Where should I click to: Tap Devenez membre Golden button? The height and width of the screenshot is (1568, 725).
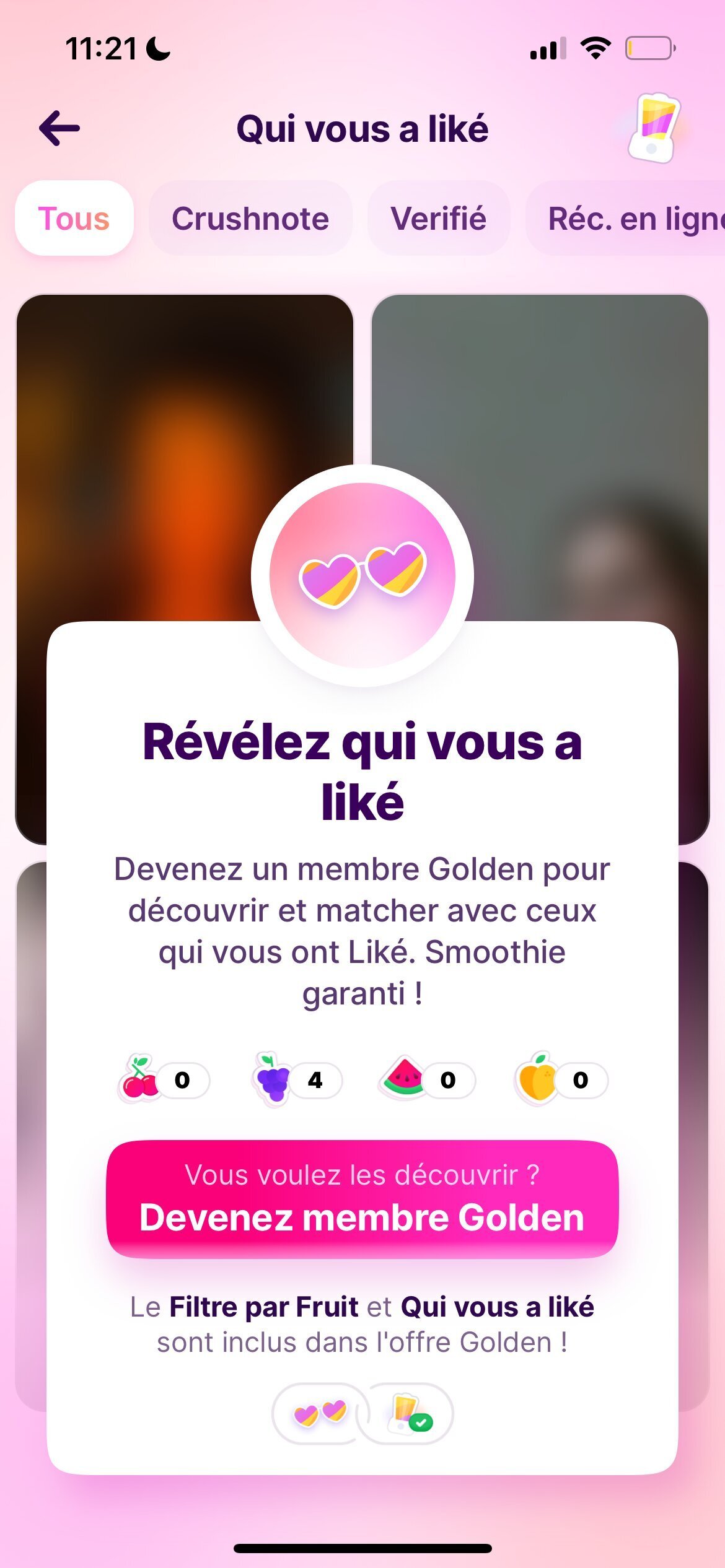coord(362,1198)
